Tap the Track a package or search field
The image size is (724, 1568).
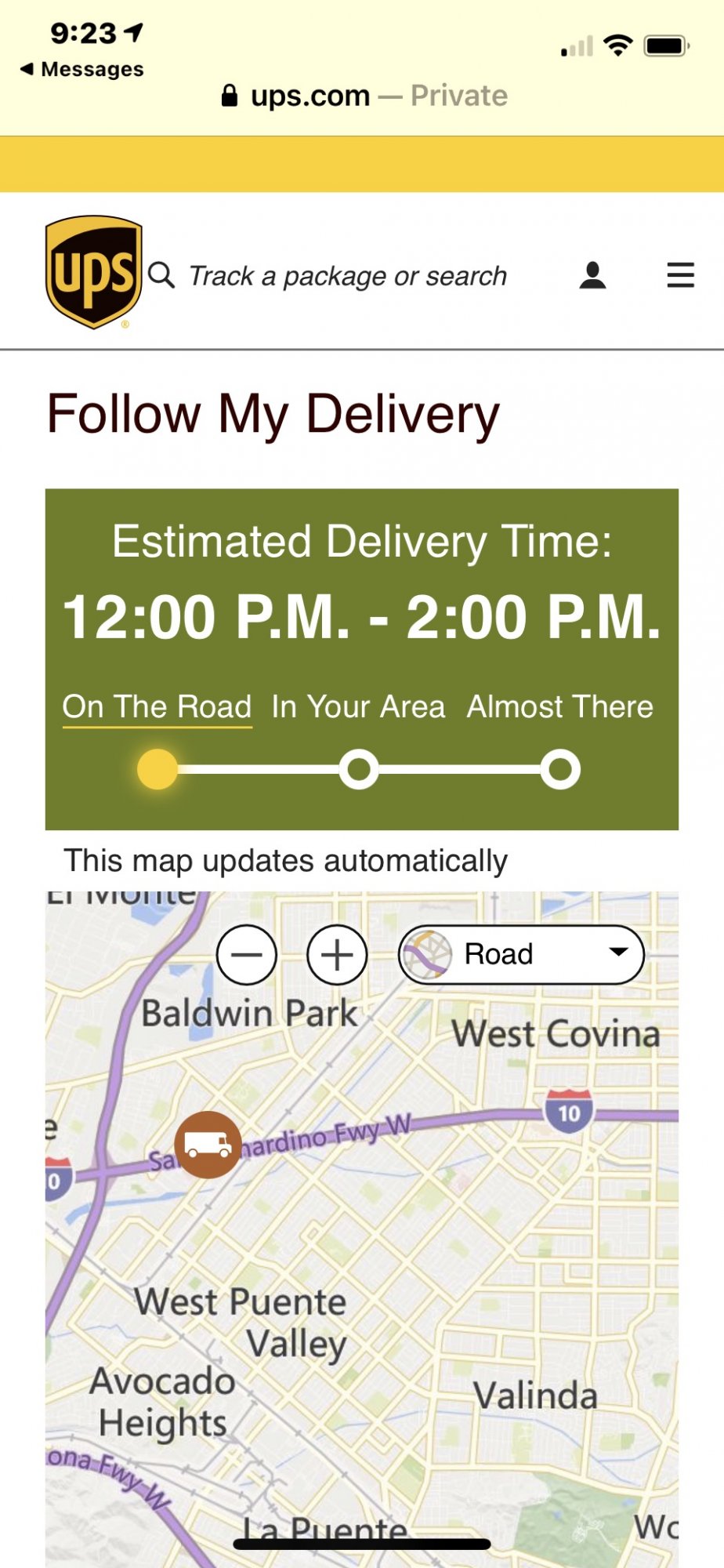click(x=347, y=276)
